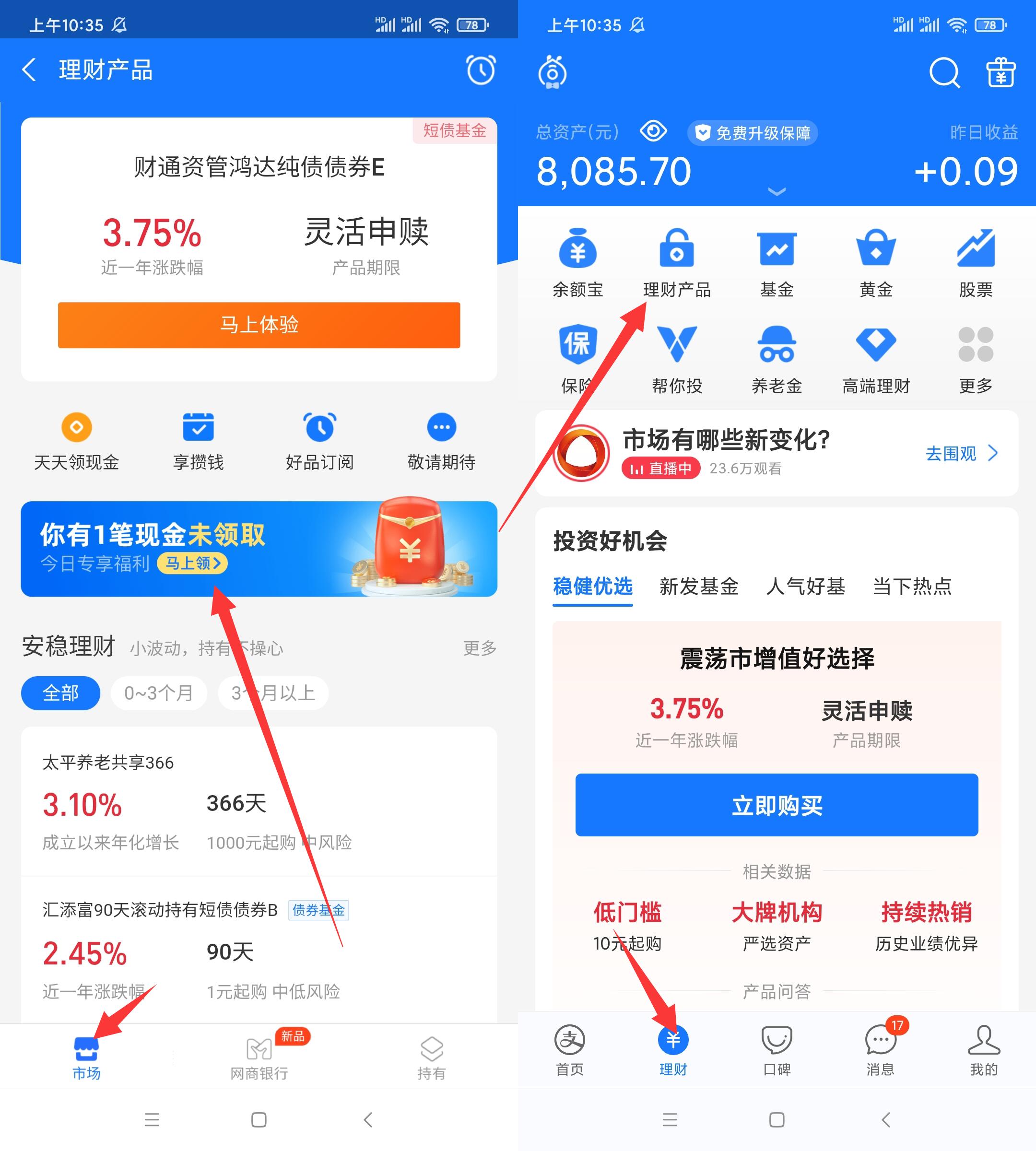The width and height of the screenshot is (1036, 1151).
Task: Open the 好品订阅 shortcut
Action: pos(319,442)
